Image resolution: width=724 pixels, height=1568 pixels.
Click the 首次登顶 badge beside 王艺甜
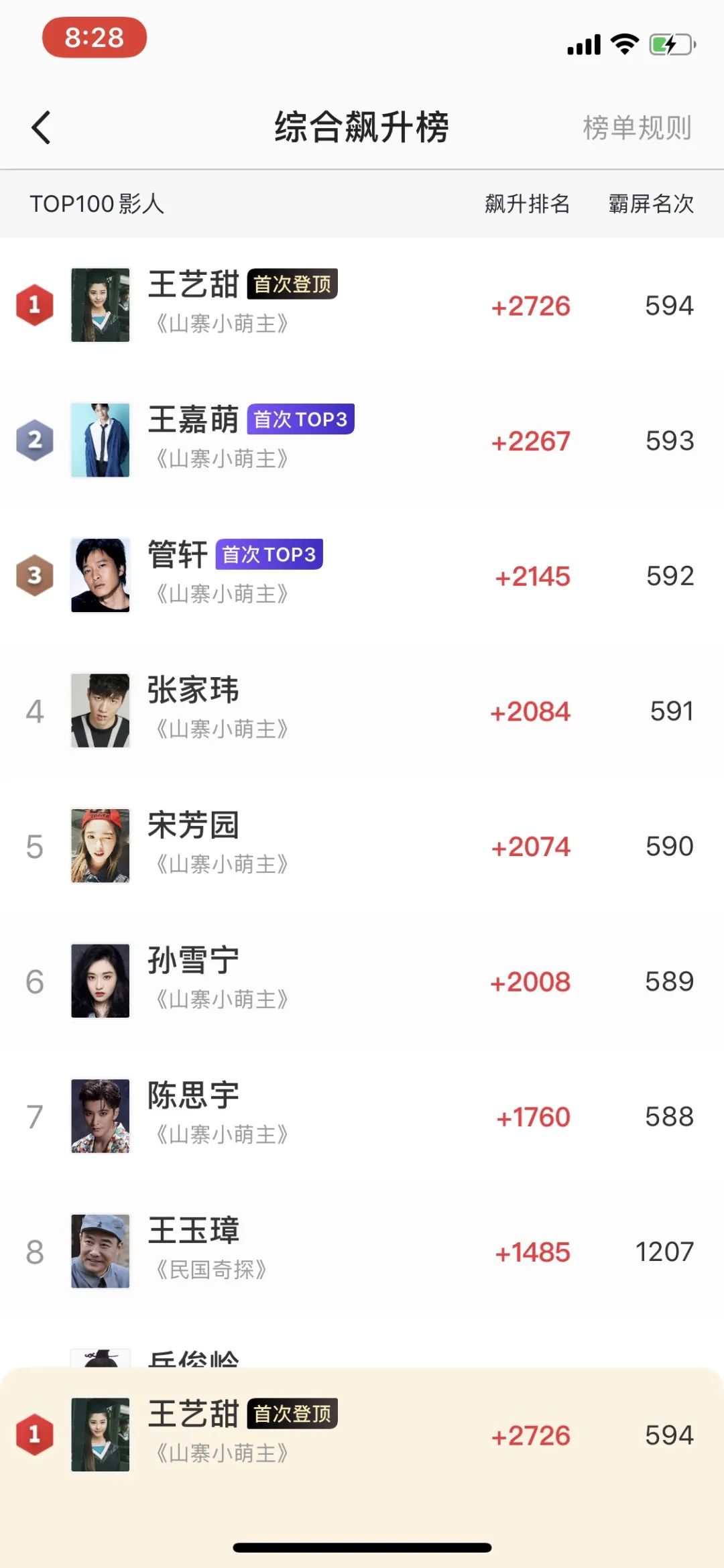tap(292, 284)
